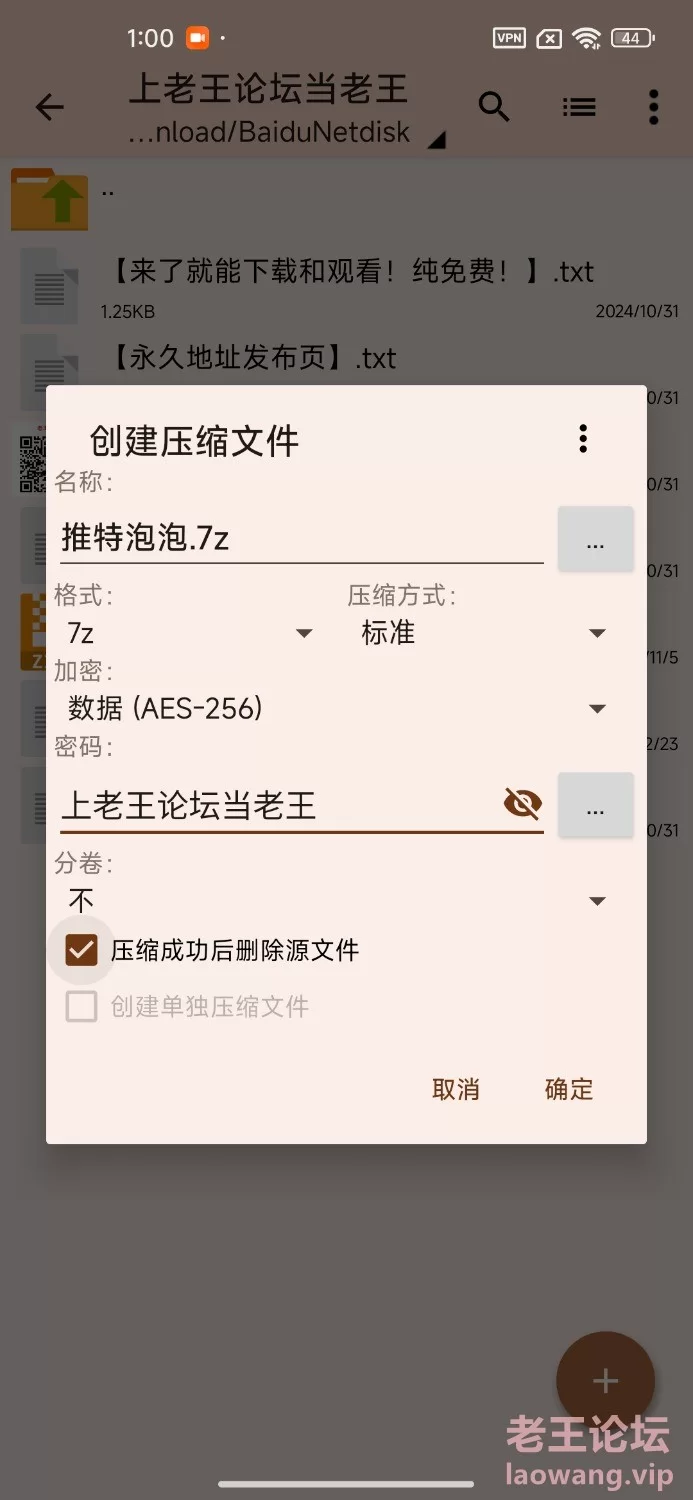Open the dialog's overflow menu
693x1500 pixels.
[x=583, y=439]
